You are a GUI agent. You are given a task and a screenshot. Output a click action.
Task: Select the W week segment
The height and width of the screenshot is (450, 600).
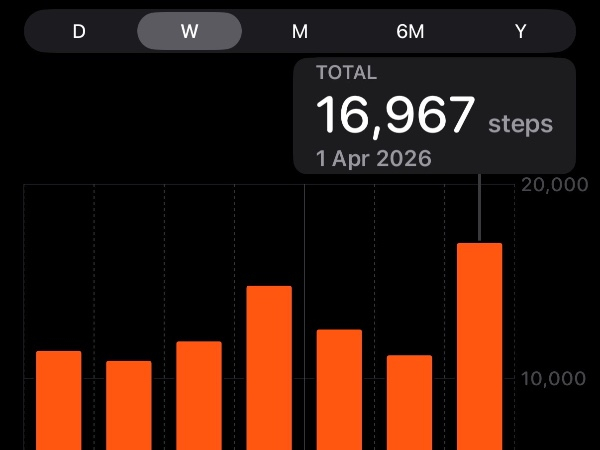point(189,31)
